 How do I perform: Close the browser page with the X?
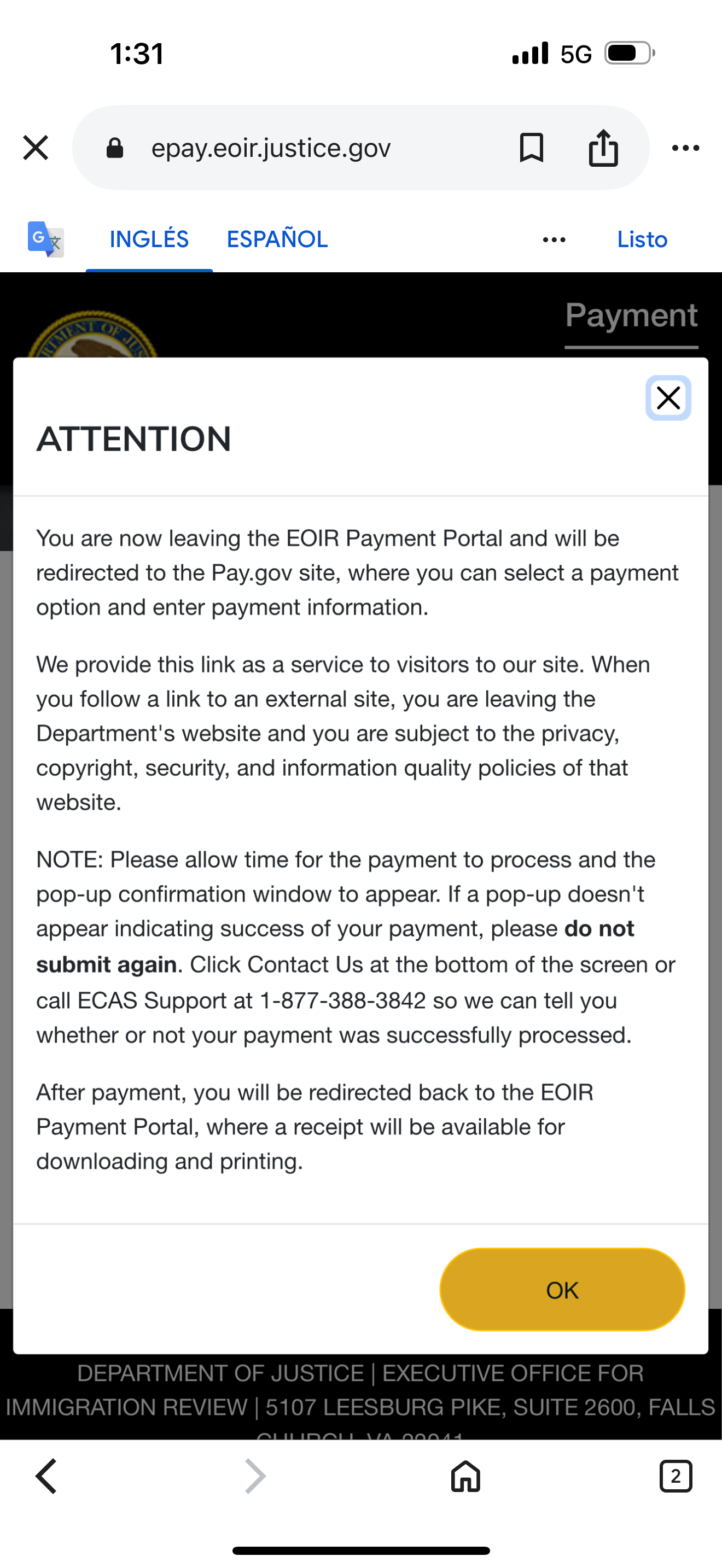(x=36, y=148)
